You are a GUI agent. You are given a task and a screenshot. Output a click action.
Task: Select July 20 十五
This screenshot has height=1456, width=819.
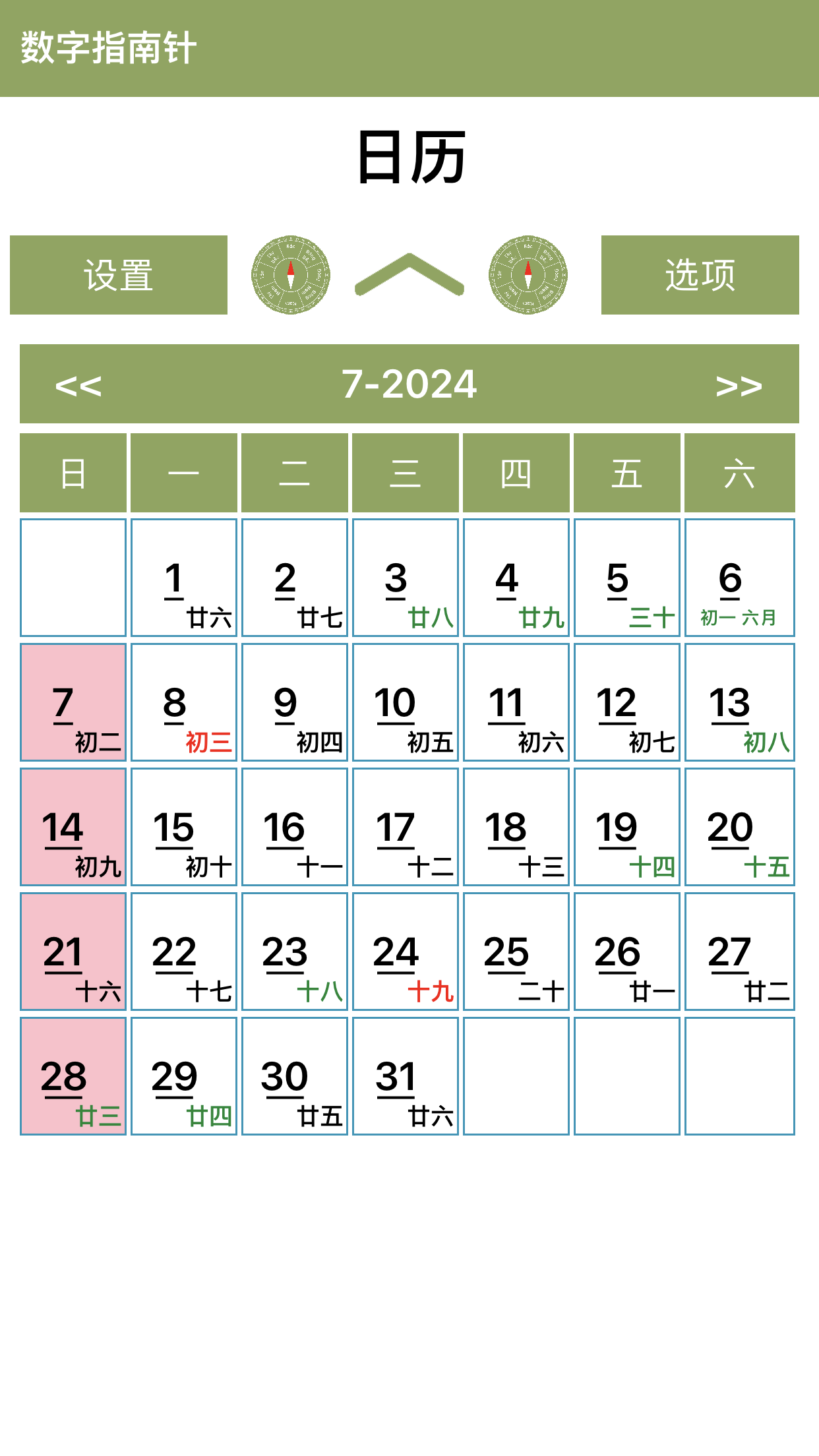coord(739,827)
